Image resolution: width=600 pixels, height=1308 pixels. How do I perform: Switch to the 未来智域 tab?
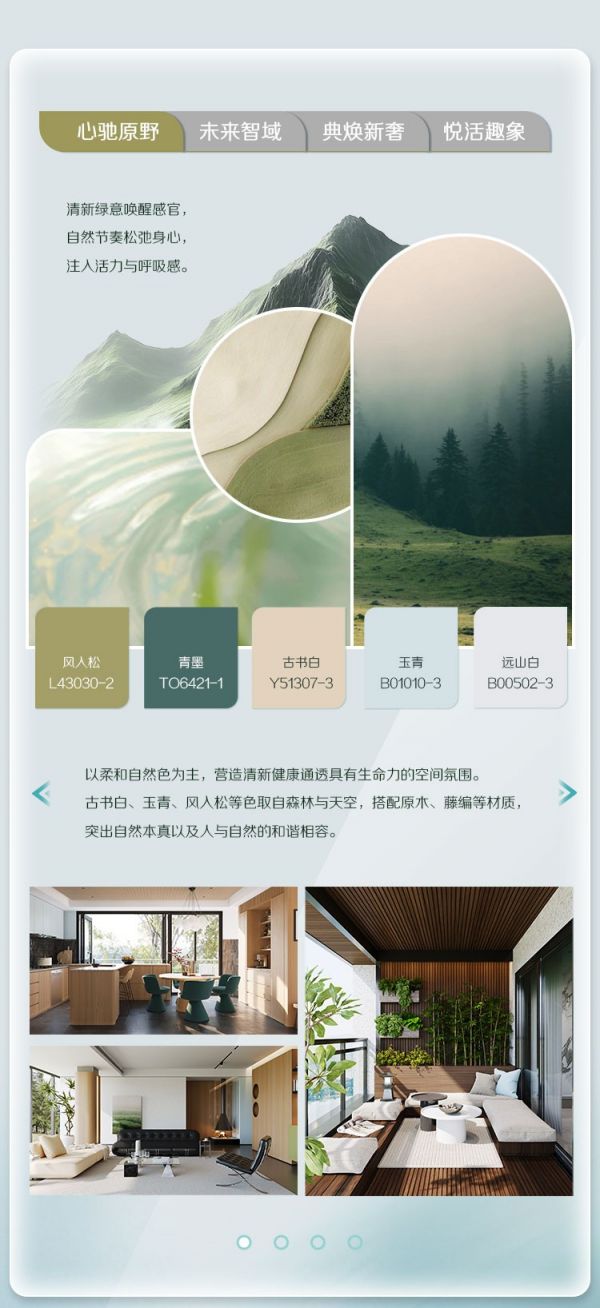[x=241, y=132]
